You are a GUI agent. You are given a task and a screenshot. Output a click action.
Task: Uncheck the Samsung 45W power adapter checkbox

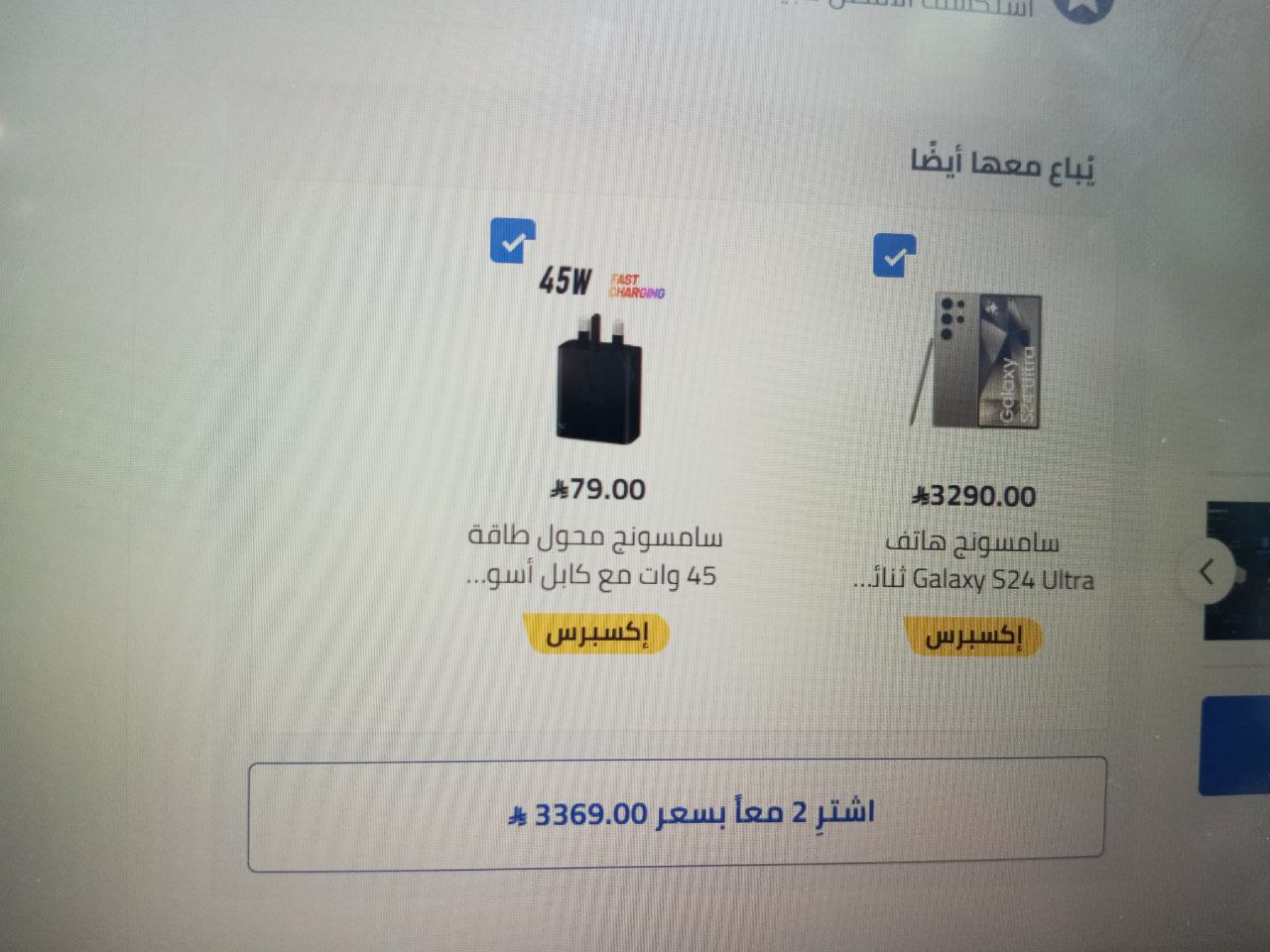[513, 241]
